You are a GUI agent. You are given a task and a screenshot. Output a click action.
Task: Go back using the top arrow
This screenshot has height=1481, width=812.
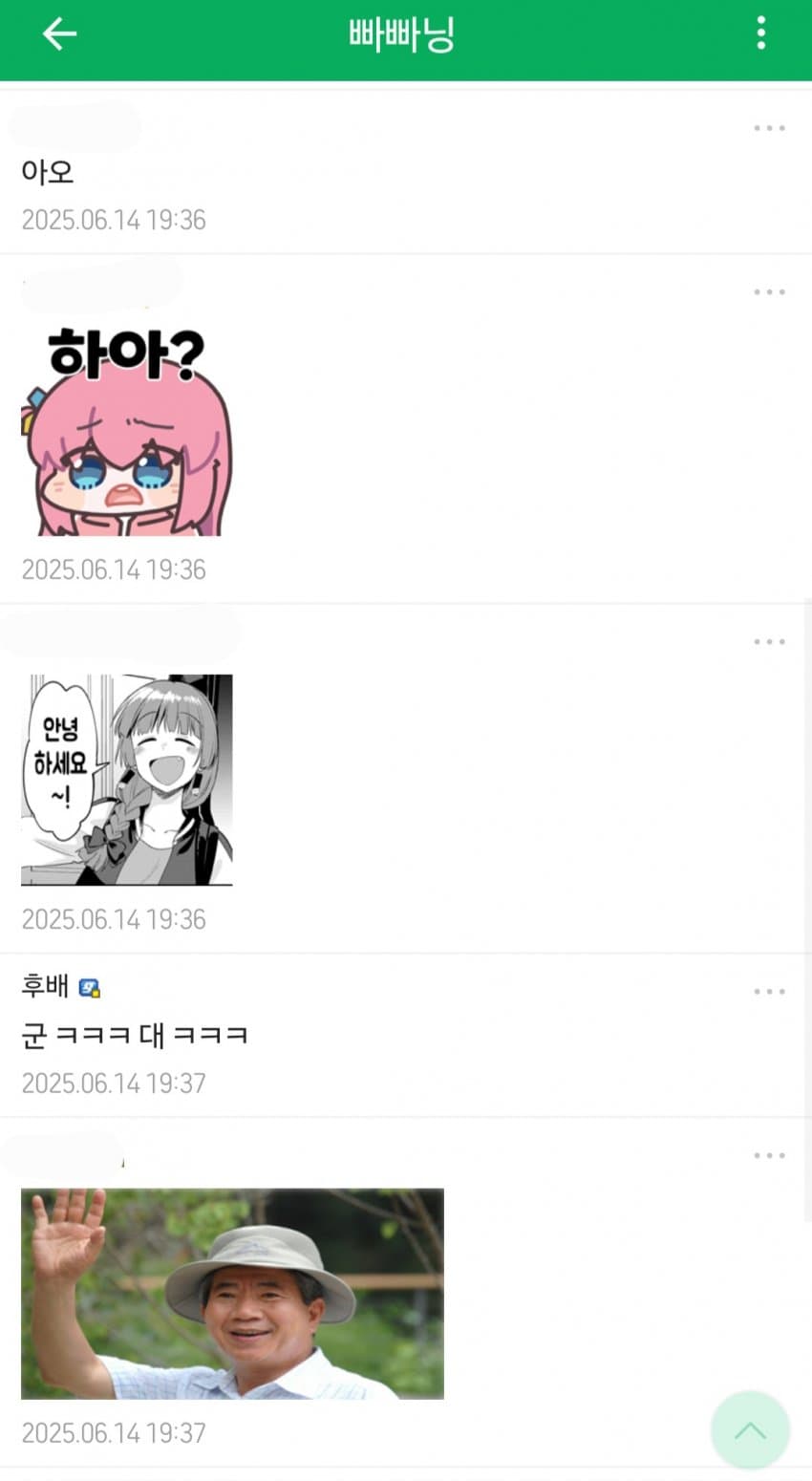point(59,34)
